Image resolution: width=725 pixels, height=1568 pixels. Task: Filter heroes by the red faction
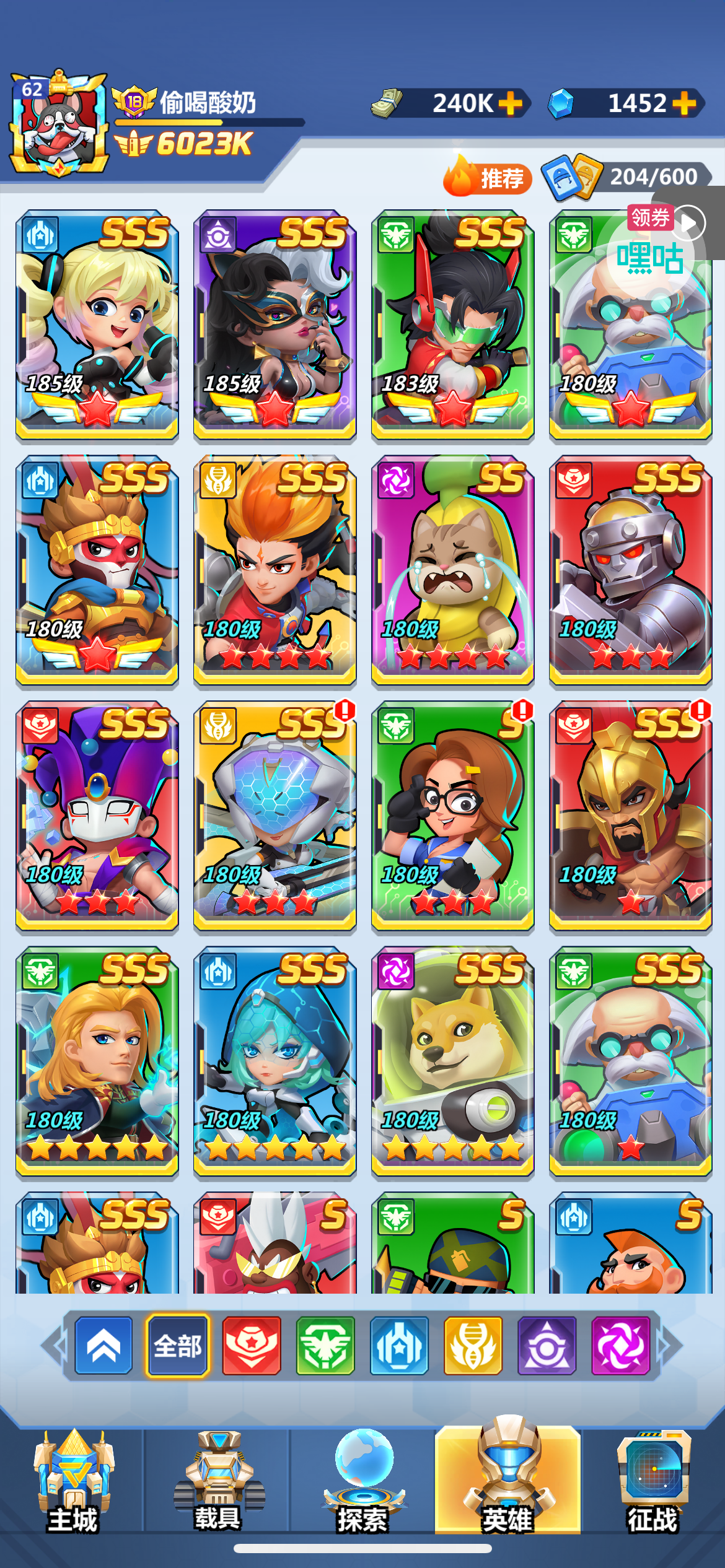point(252,1346)
